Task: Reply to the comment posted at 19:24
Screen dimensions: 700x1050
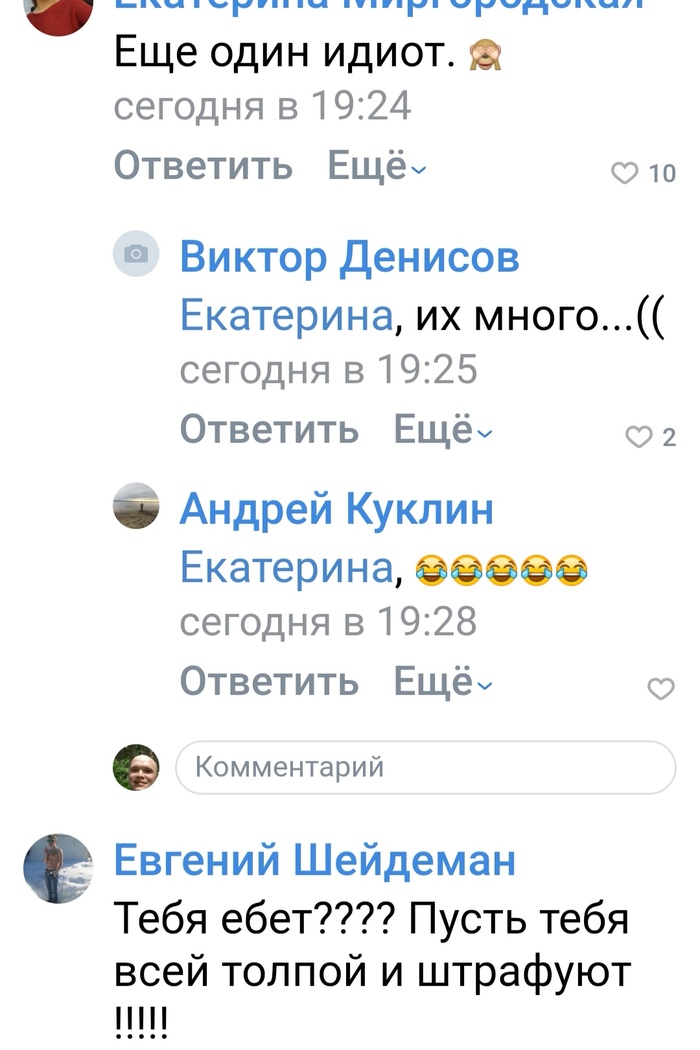Action: click(x=203, y=165)
